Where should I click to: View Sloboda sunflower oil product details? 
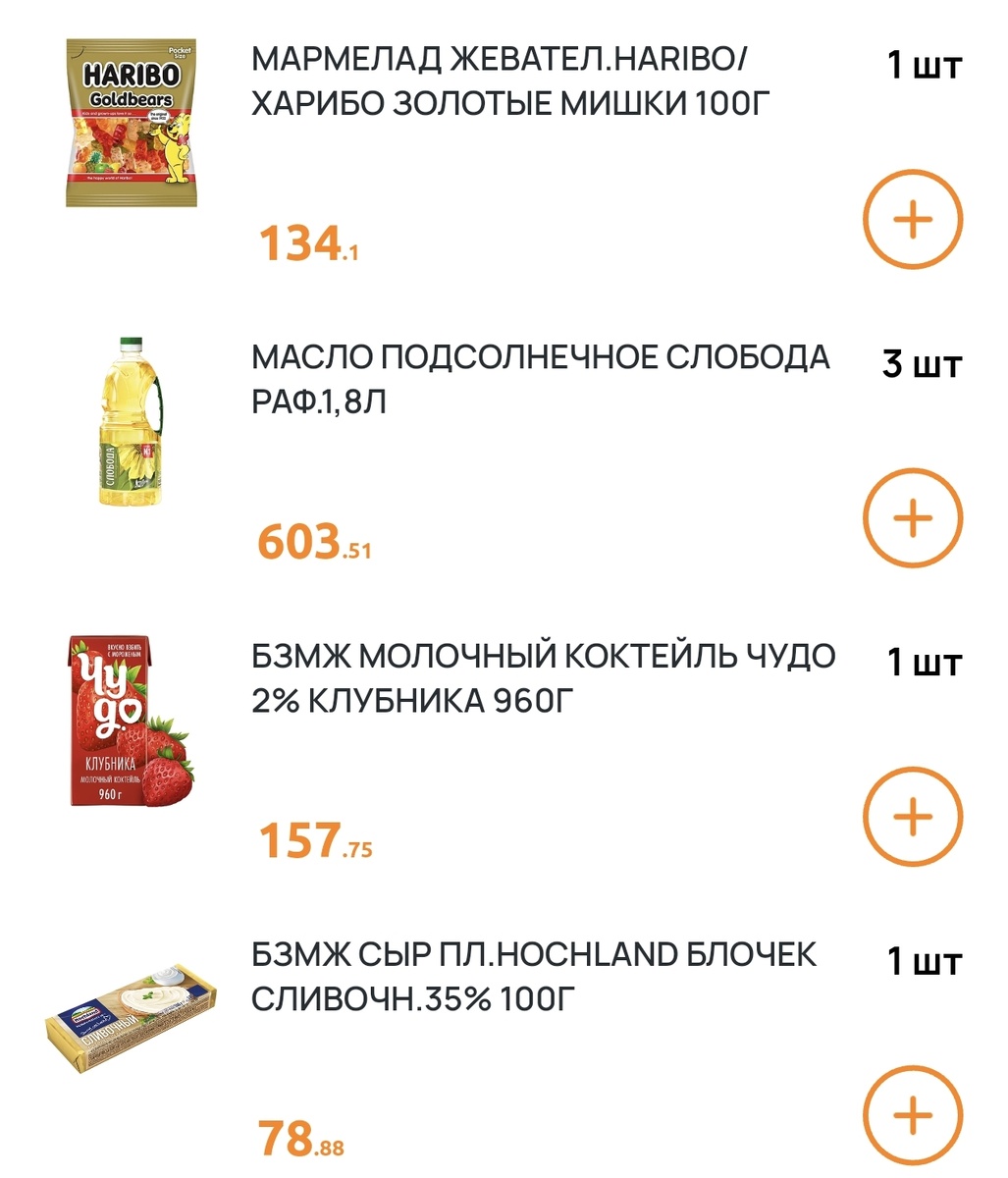click(540, 379)
